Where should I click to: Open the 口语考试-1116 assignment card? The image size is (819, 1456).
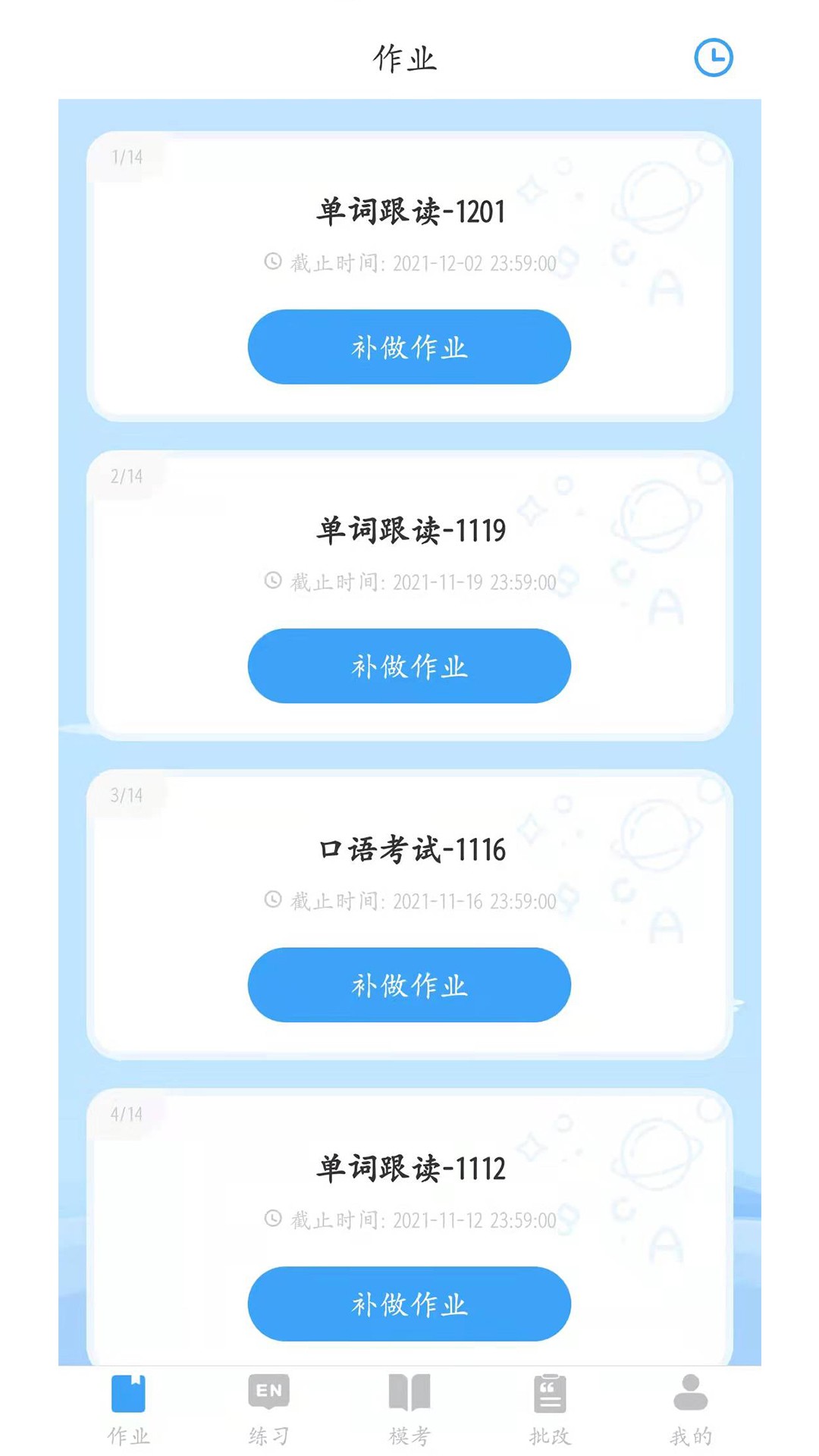point(408,852)
